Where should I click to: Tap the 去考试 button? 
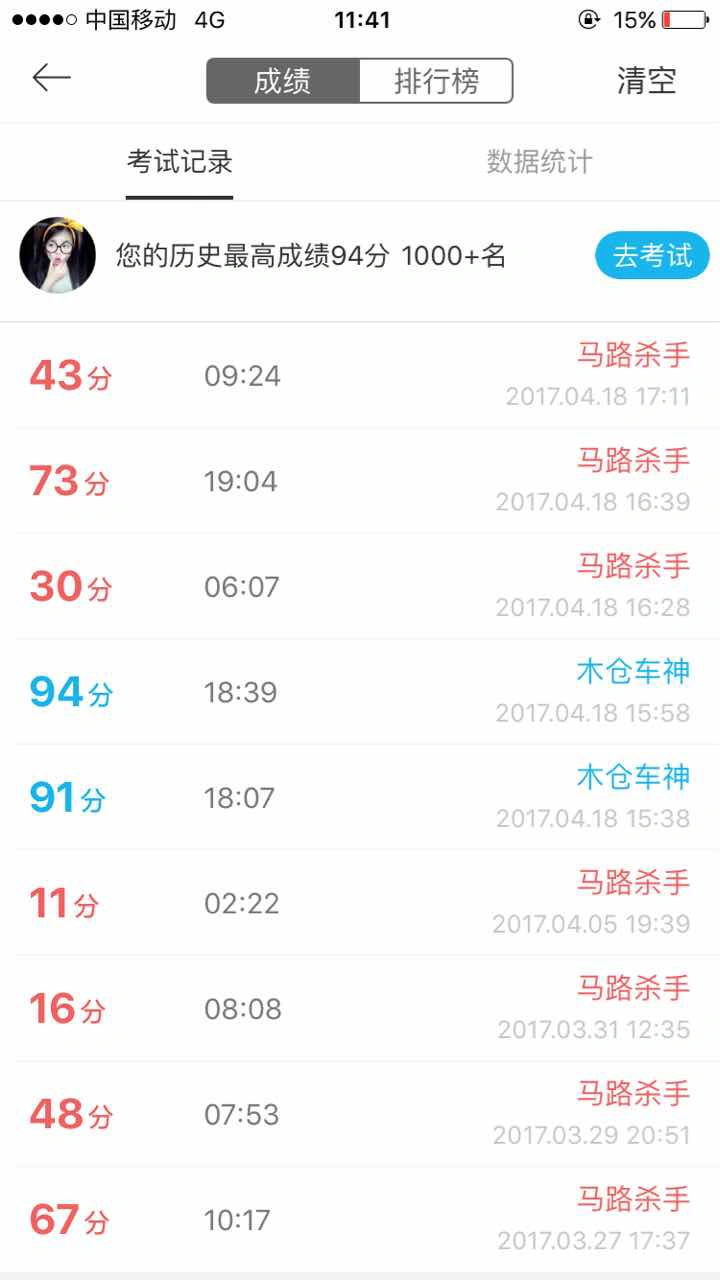point(652,256)
